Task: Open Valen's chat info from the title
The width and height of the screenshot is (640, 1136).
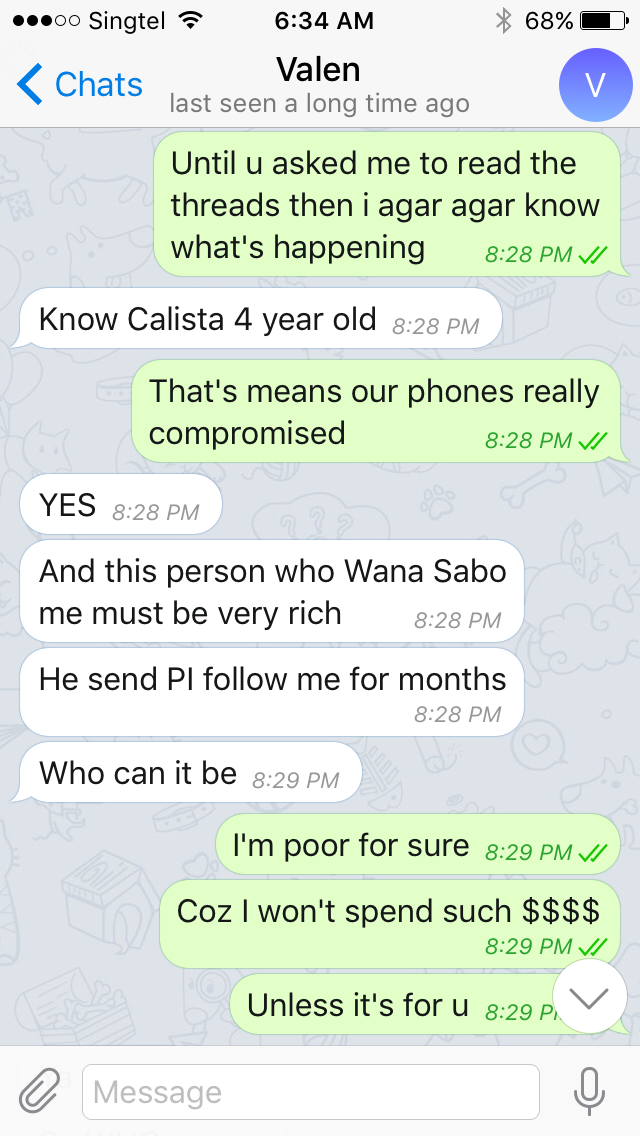Action: click(x=319, y=70)
